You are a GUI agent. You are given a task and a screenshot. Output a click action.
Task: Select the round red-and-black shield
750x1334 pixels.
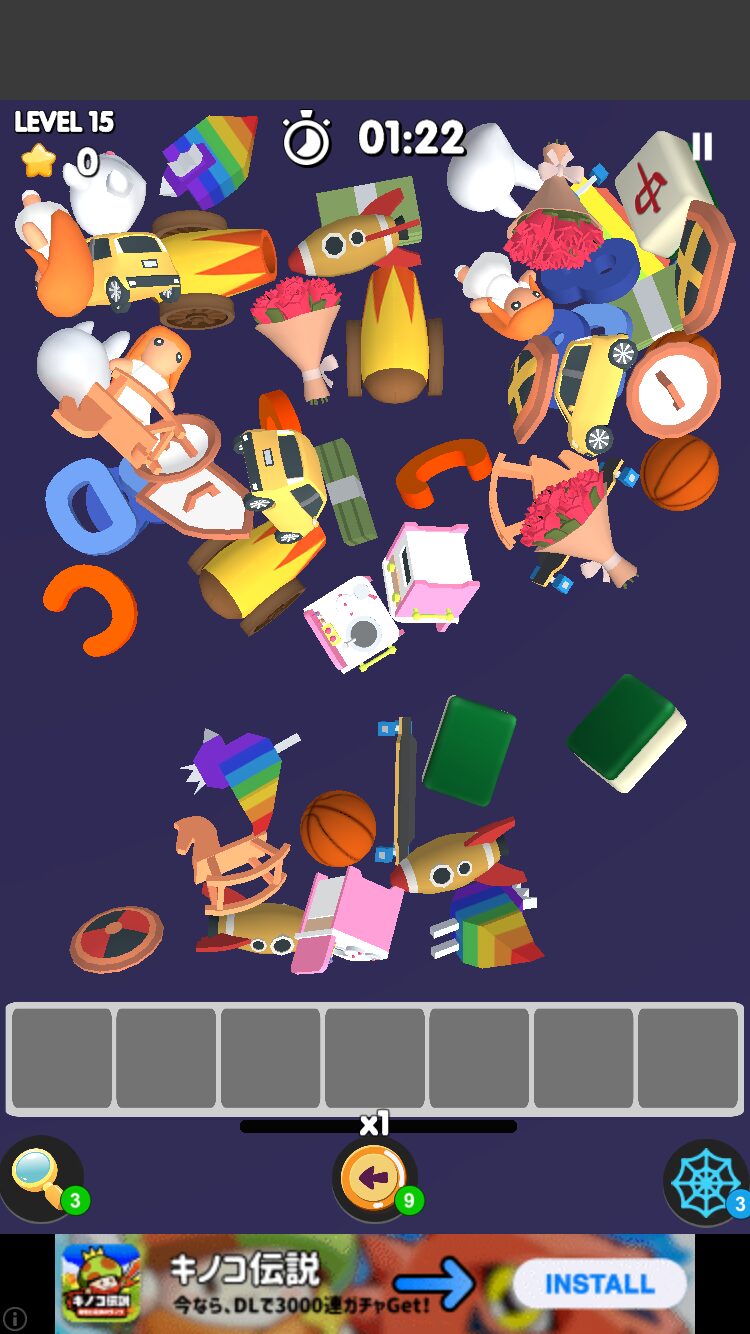pyautogui.click(x=116, y=938)
